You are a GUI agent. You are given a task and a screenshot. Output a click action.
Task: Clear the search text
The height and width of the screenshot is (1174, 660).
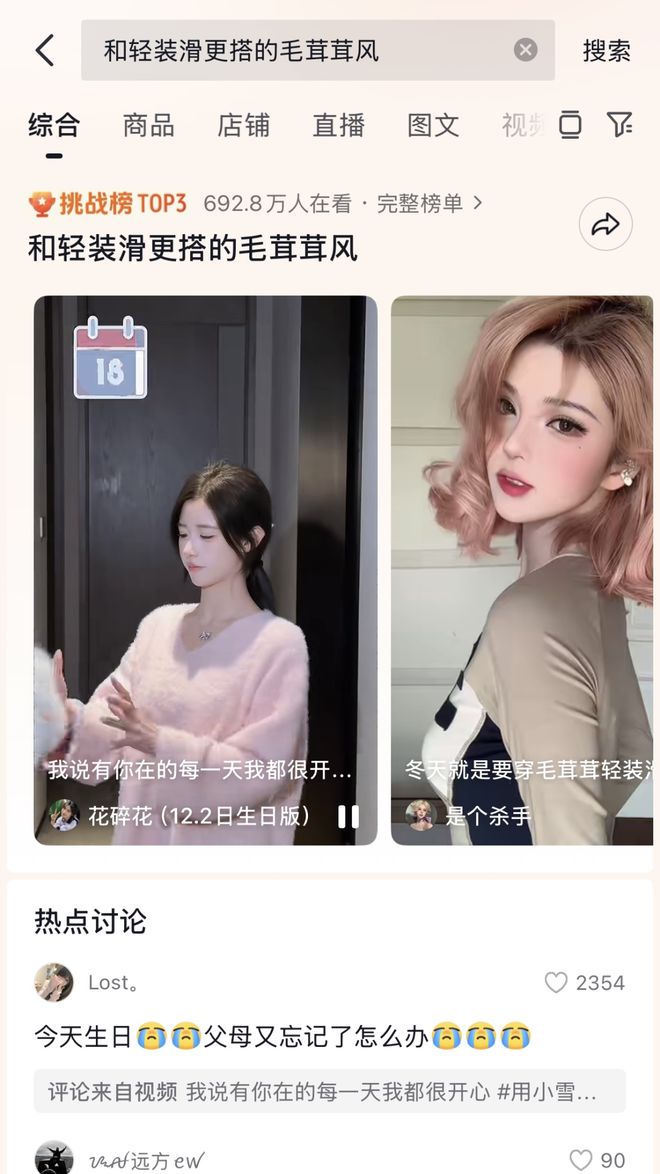pyautogui.click(x=526, y=50)
